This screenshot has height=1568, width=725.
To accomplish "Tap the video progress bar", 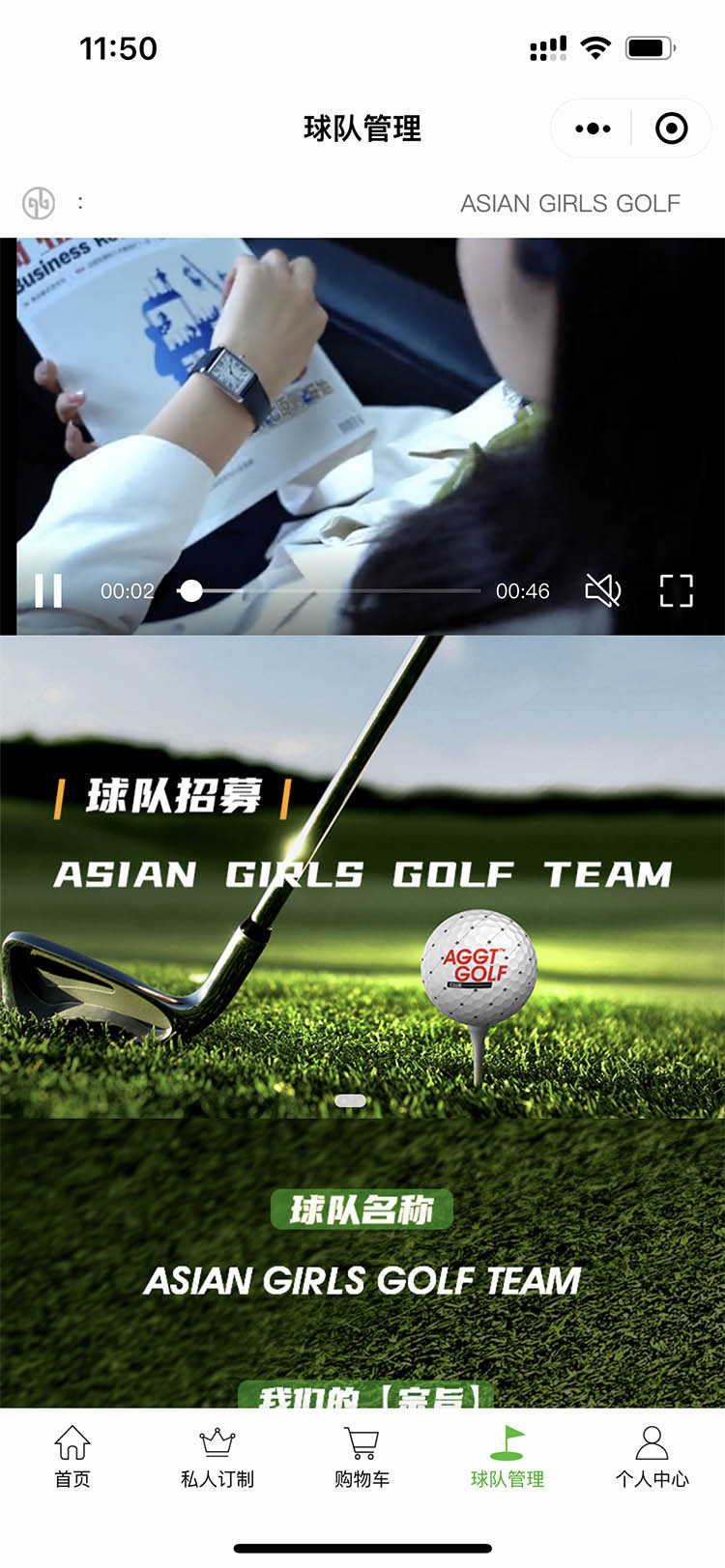I will pyautogui.click(x=329, y=590).
